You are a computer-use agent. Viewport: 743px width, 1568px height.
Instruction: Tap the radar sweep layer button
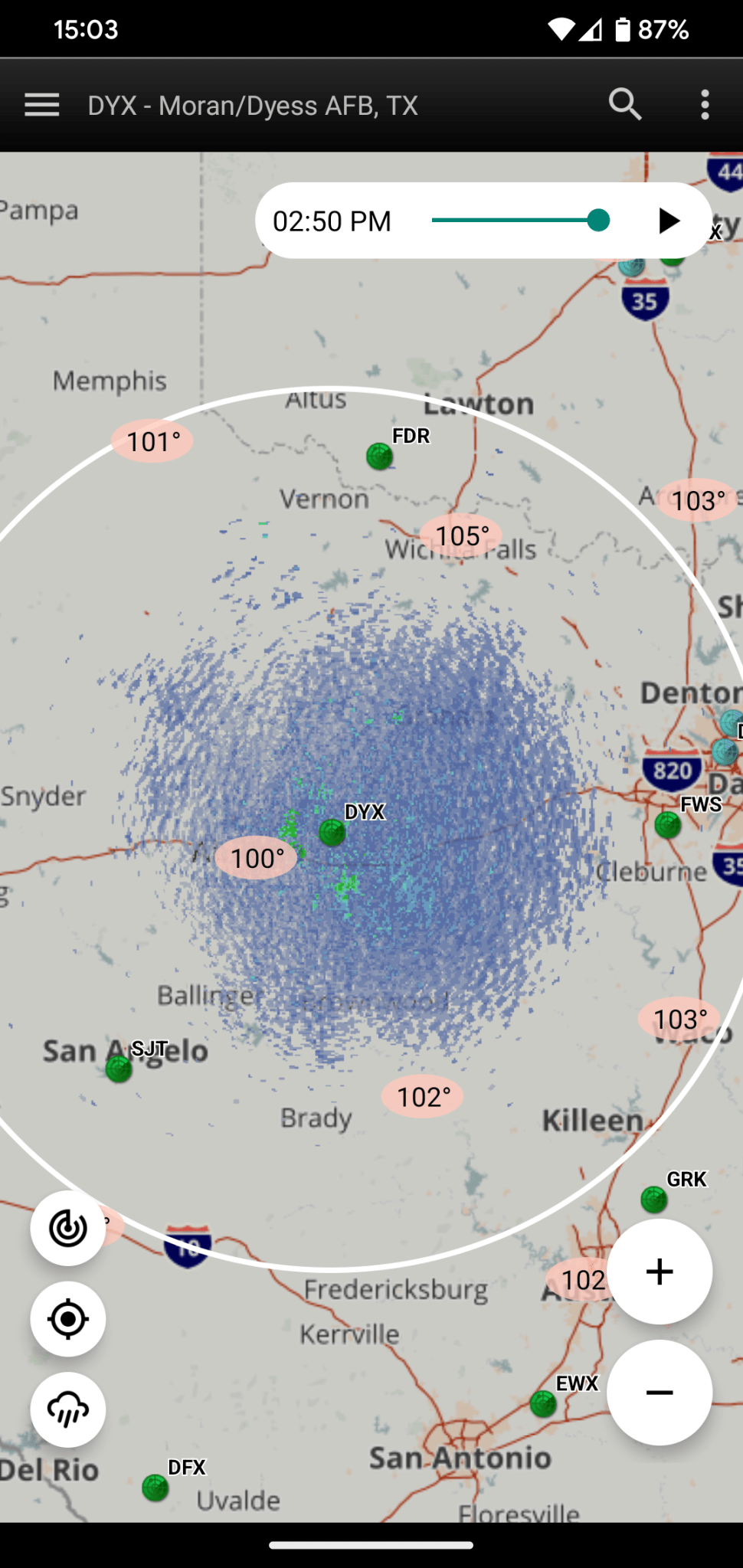[x=68, y=1228]
